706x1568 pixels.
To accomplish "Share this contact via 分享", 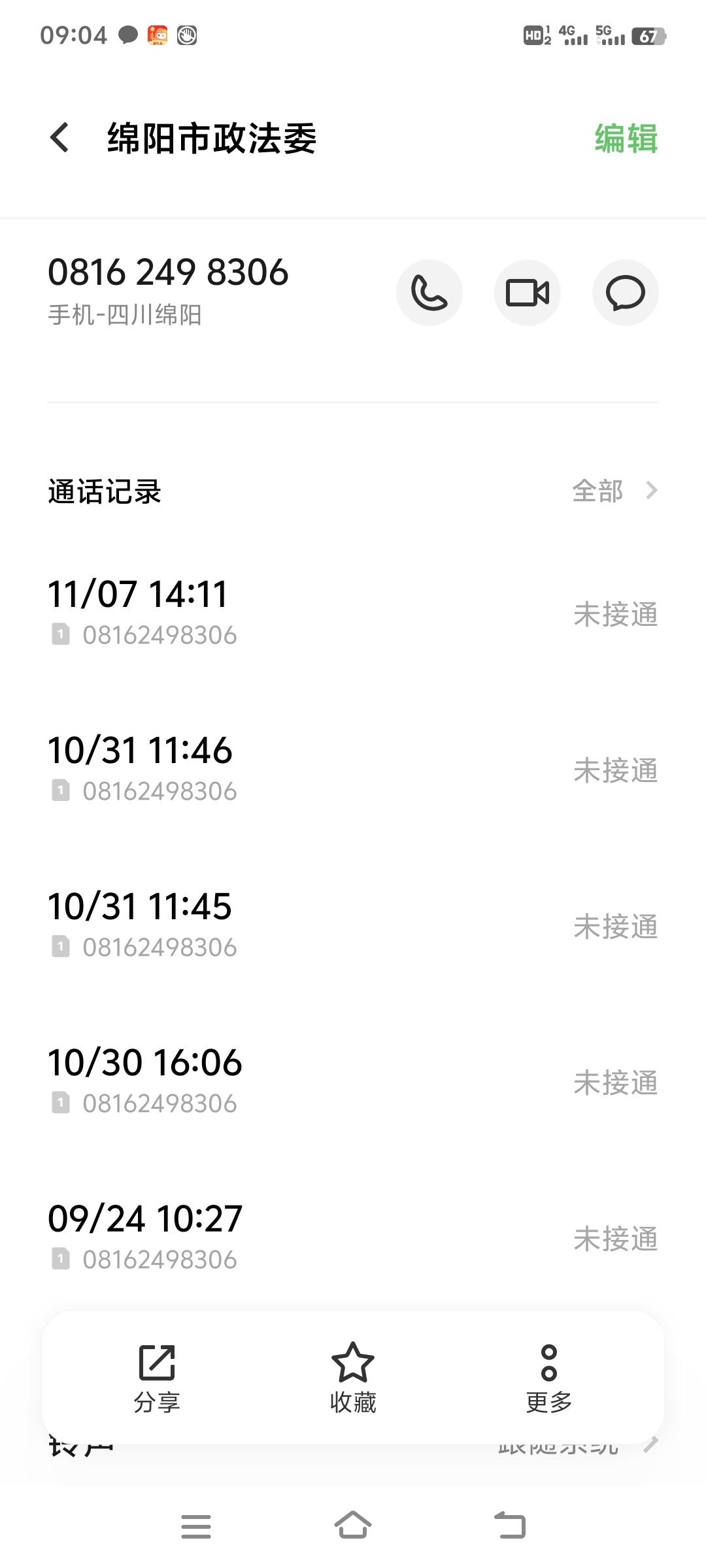I will (157, 1379).
